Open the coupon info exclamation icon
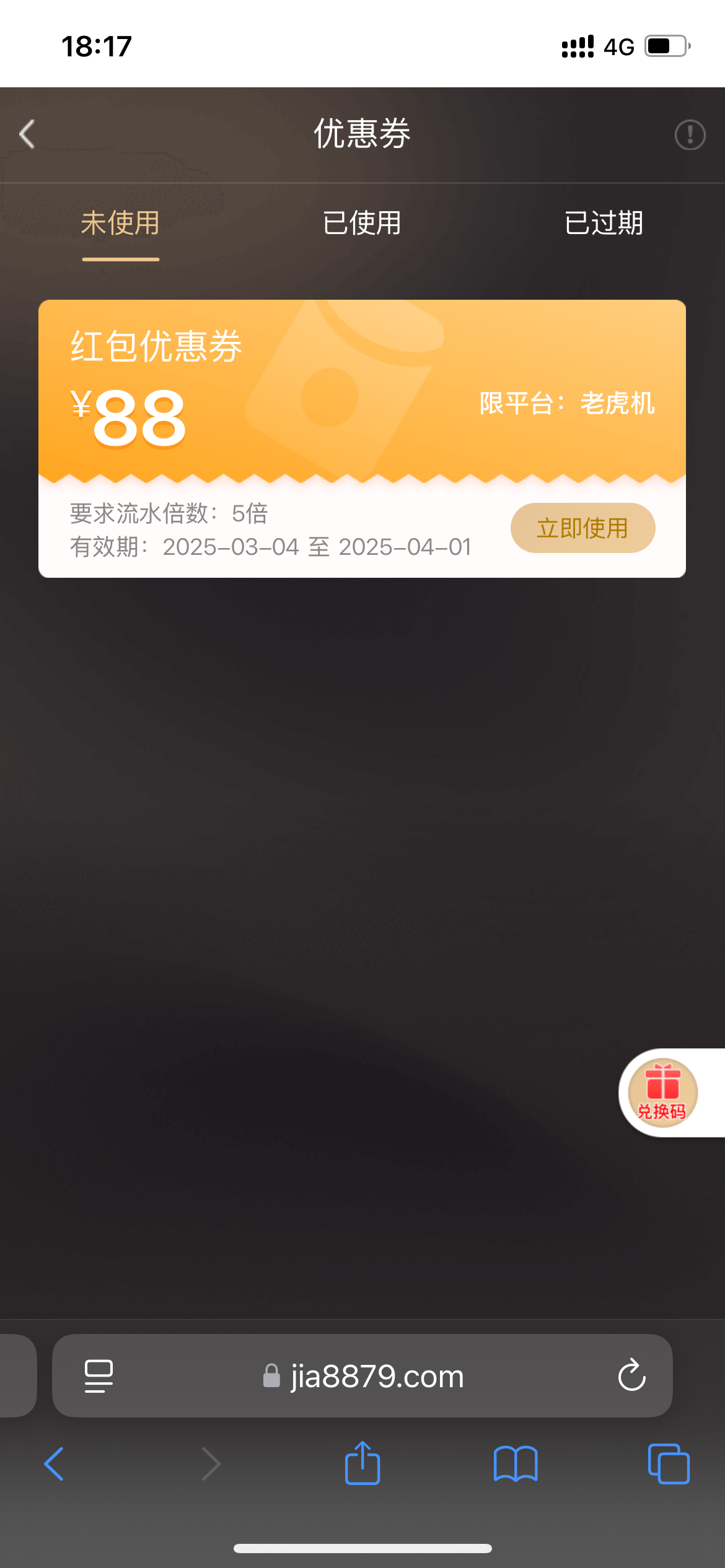The image size is (725, 1568). click(x=690, y=134)
